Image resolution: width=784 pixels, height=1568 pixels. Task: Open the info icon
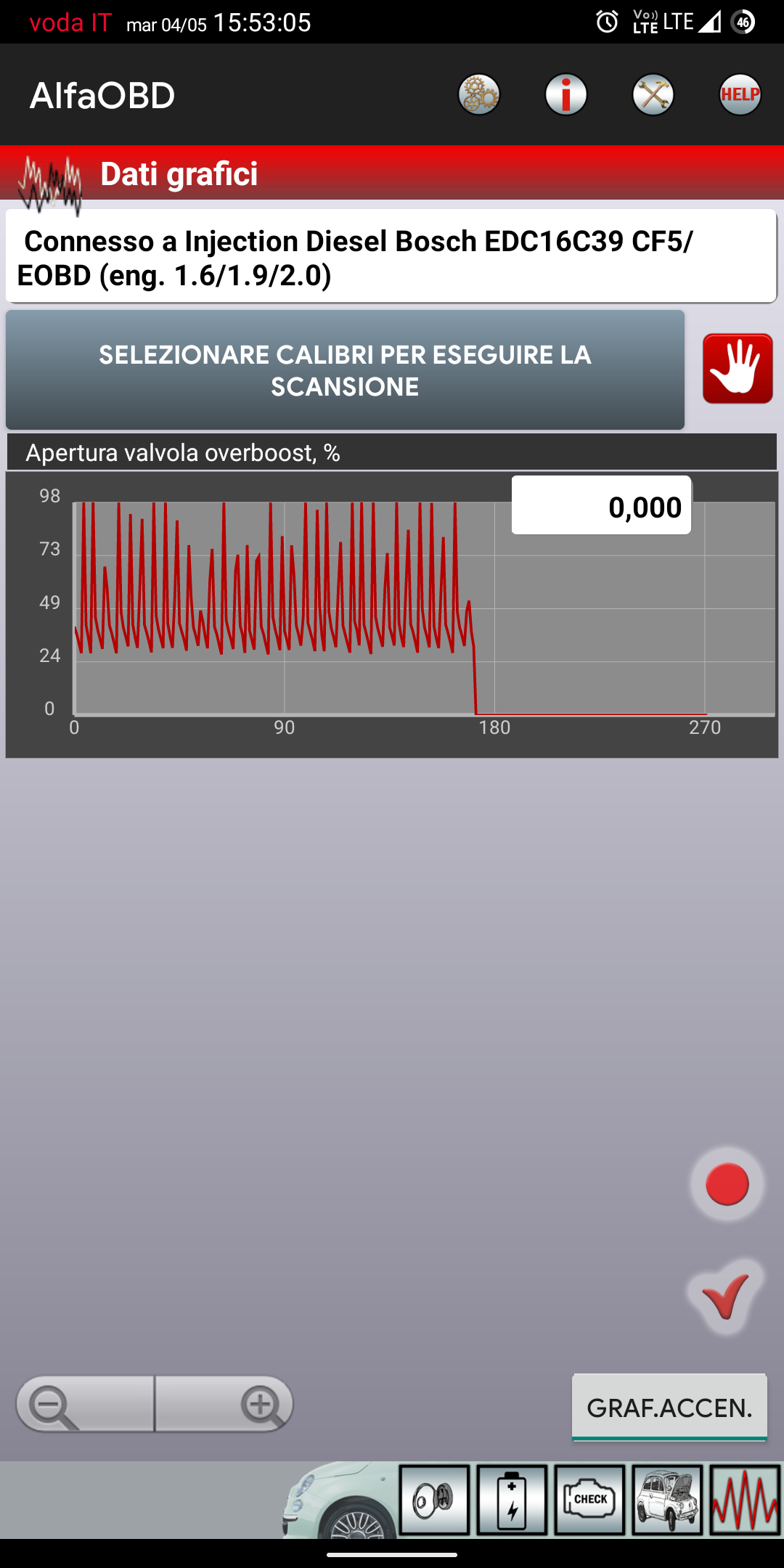click(566, 94)
